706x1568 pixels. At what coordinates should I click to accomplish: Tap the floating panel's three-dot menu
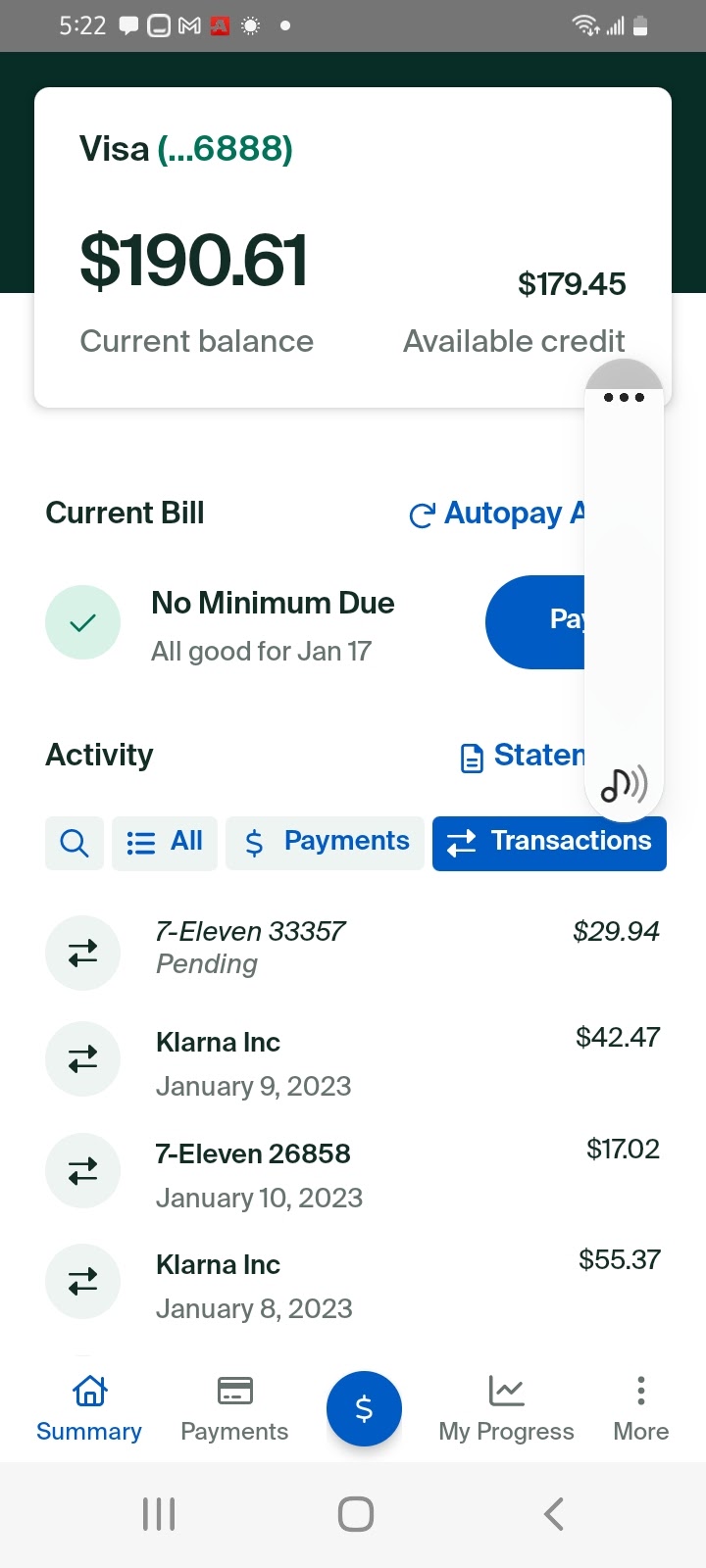pyautogui.click(x=624, y=397)
